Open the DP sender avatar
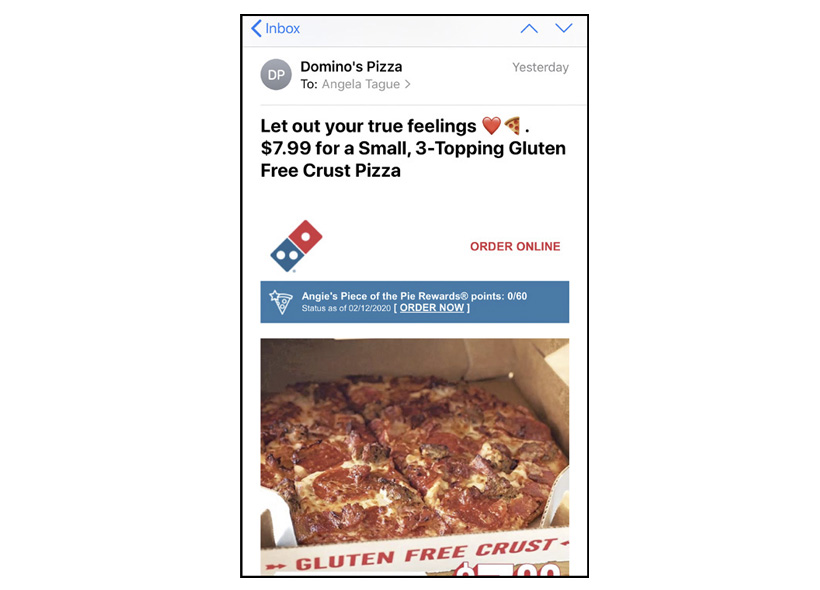The height and width of the screenshot is (590, 820). (276, 75)
